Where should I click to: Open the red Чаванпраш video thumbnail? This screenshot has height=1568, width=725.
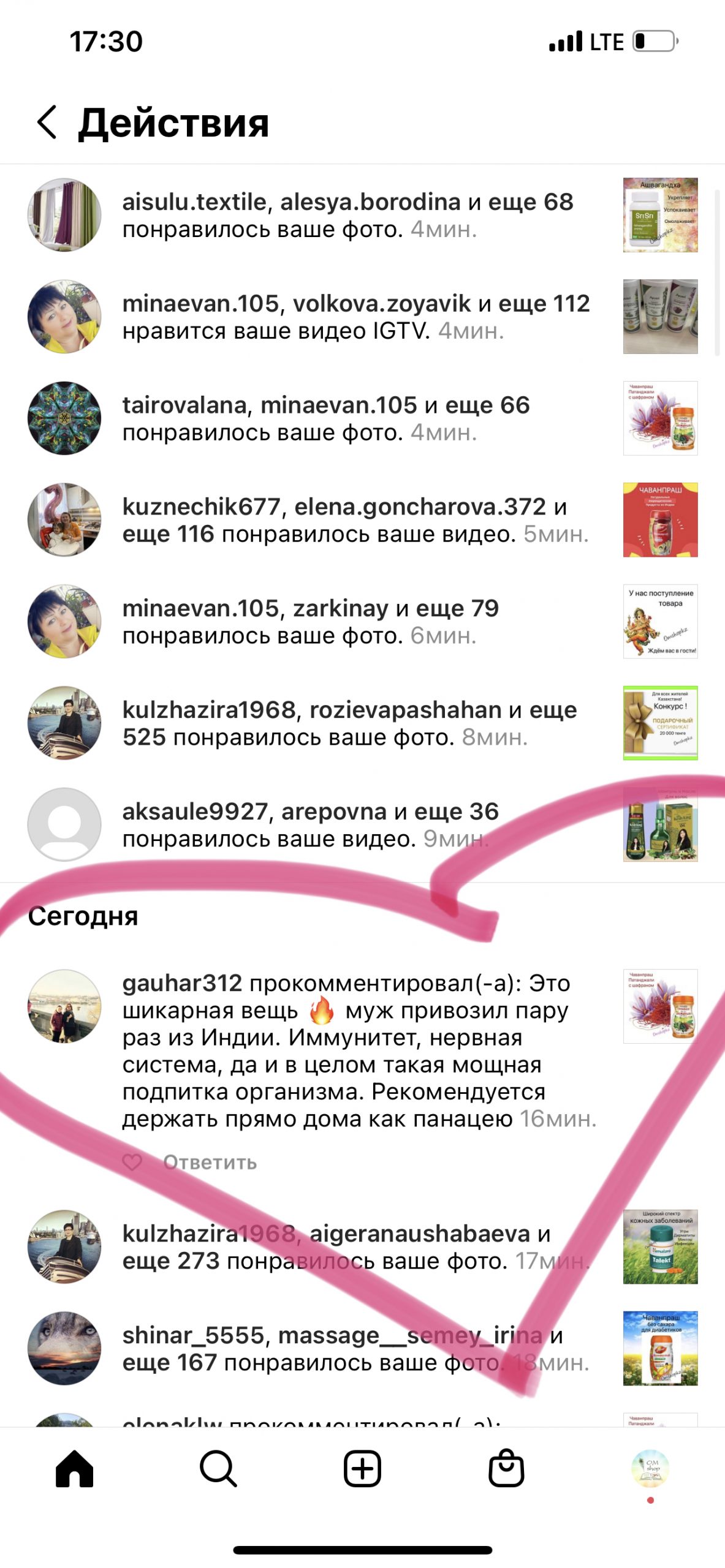[660, 520]
